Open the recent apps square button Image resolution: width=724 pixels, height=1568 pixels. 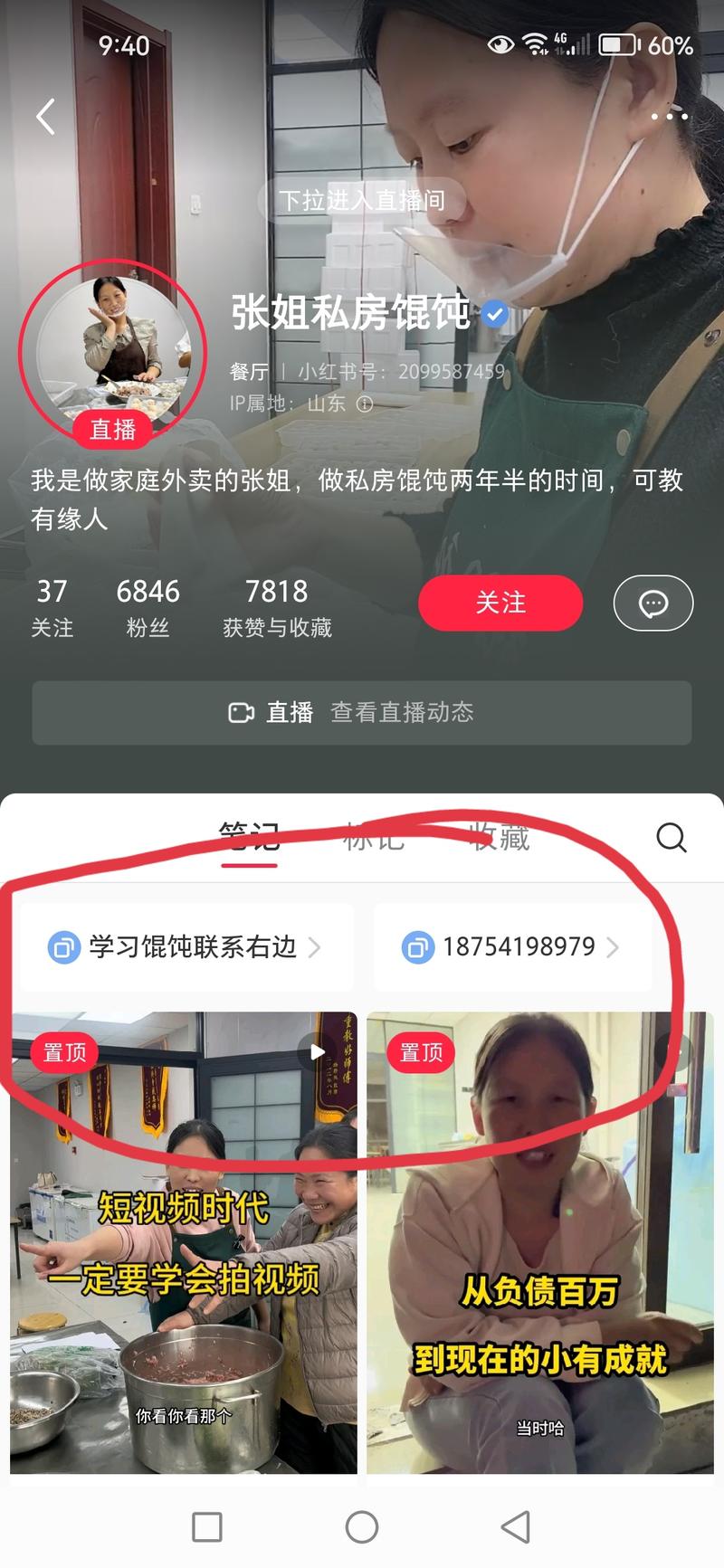pyautogui.click(x=207, y=1527)
